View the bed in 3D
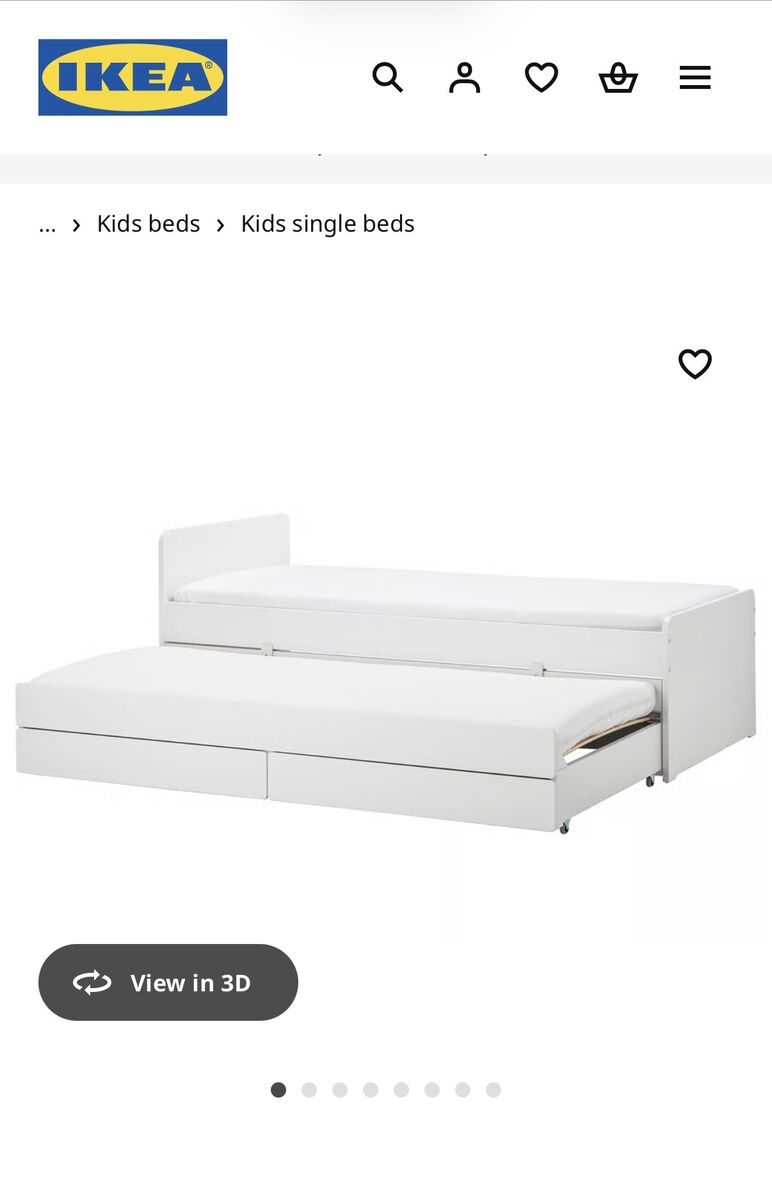 coord(168,982)
